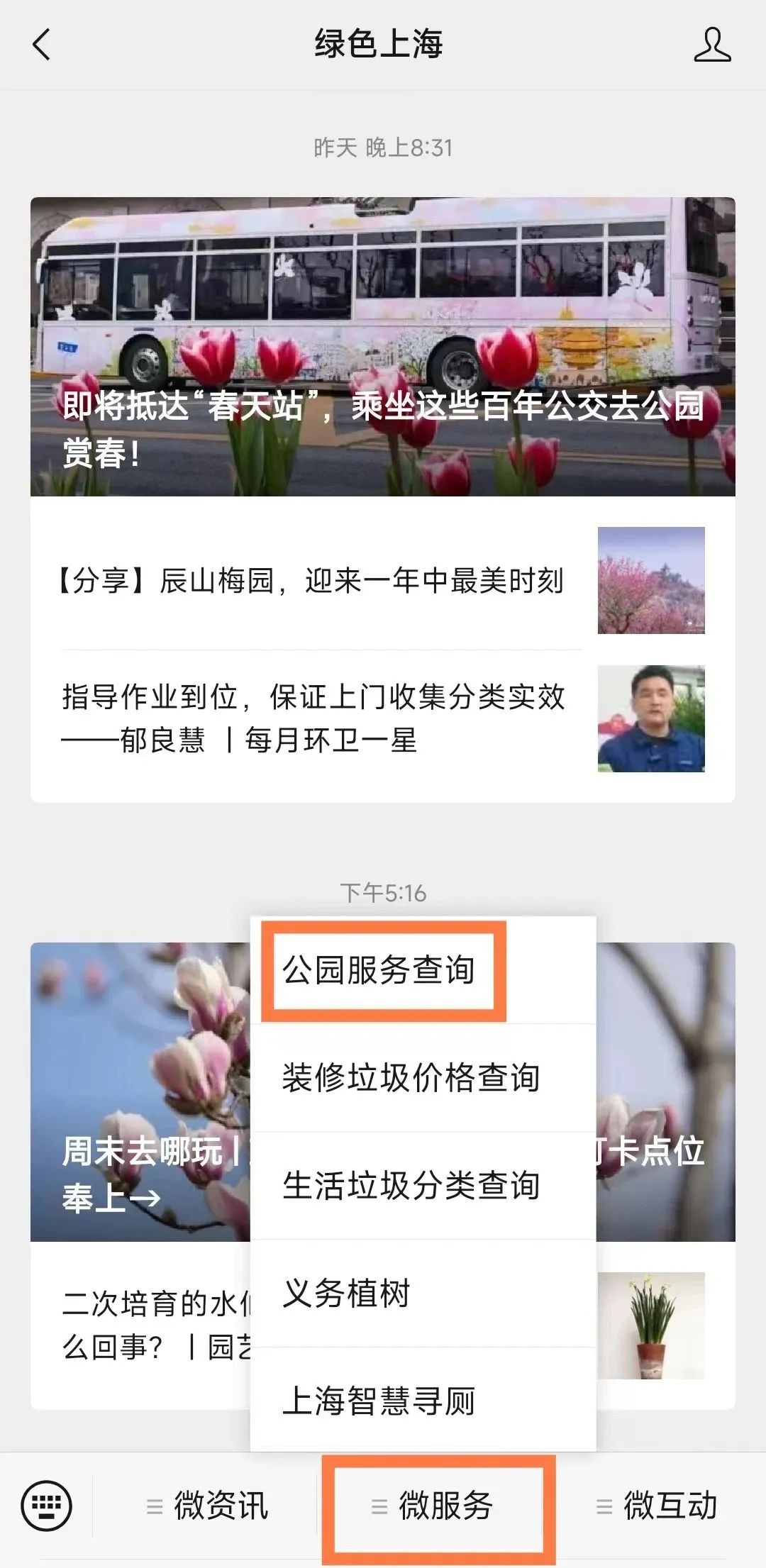This screenshot has width=766, height=1568.
Task: Select 公园服务查询 from the menu
Action: (x=379, y=970)
